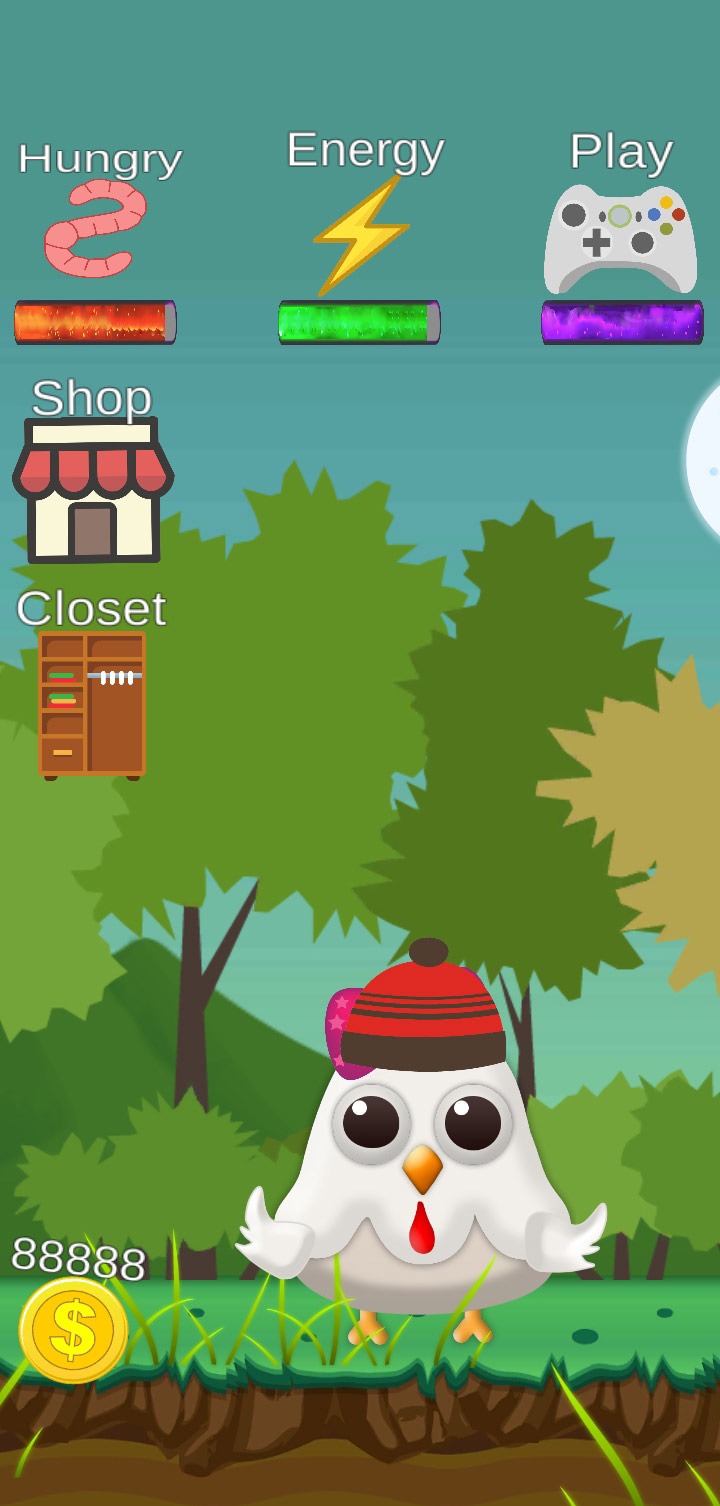Open the Play game controller

tap(620, 238)
